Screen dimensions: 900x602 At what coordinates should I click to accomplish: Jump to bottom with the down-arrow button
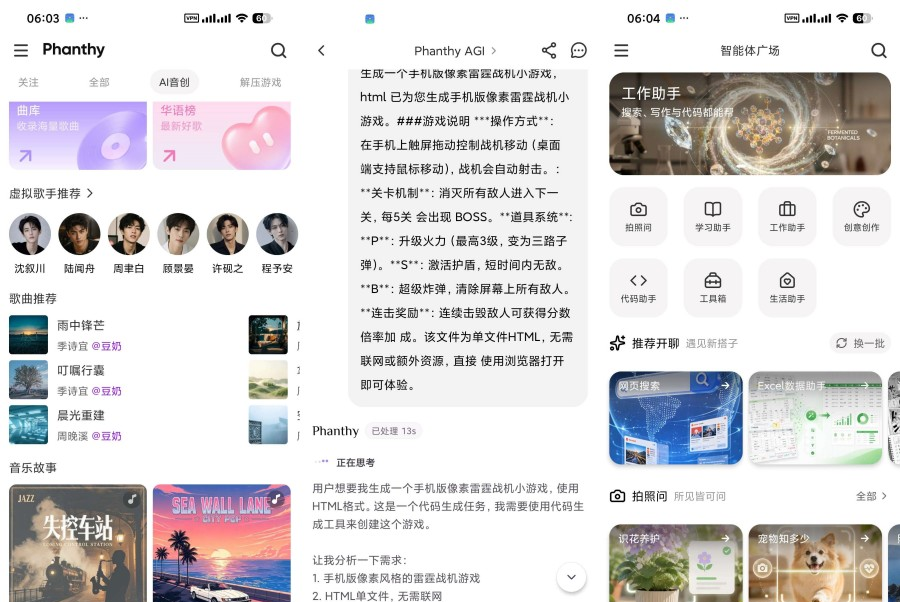pyautogui.click(x=571, y=577)
